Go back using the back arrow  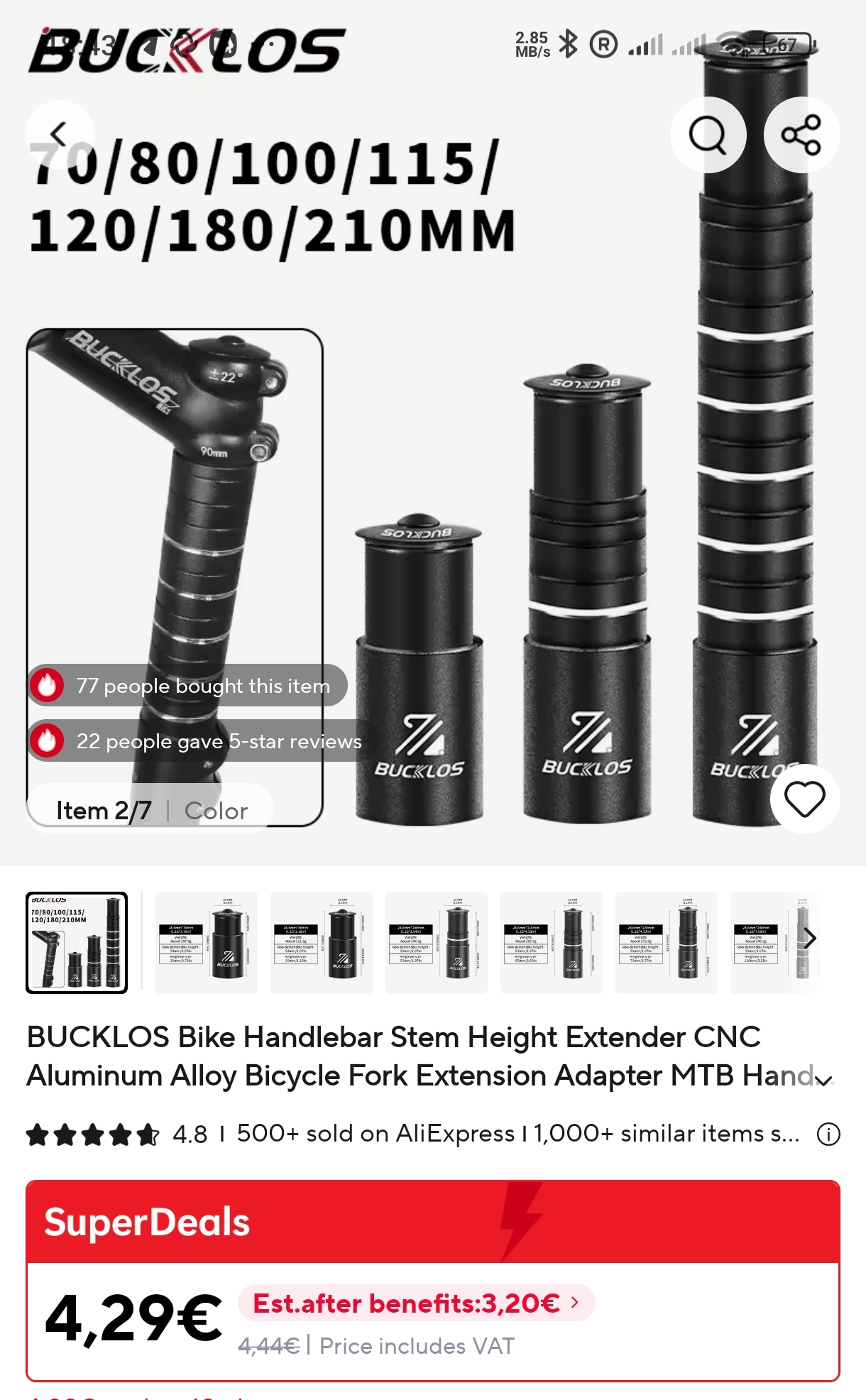[60, 134]
